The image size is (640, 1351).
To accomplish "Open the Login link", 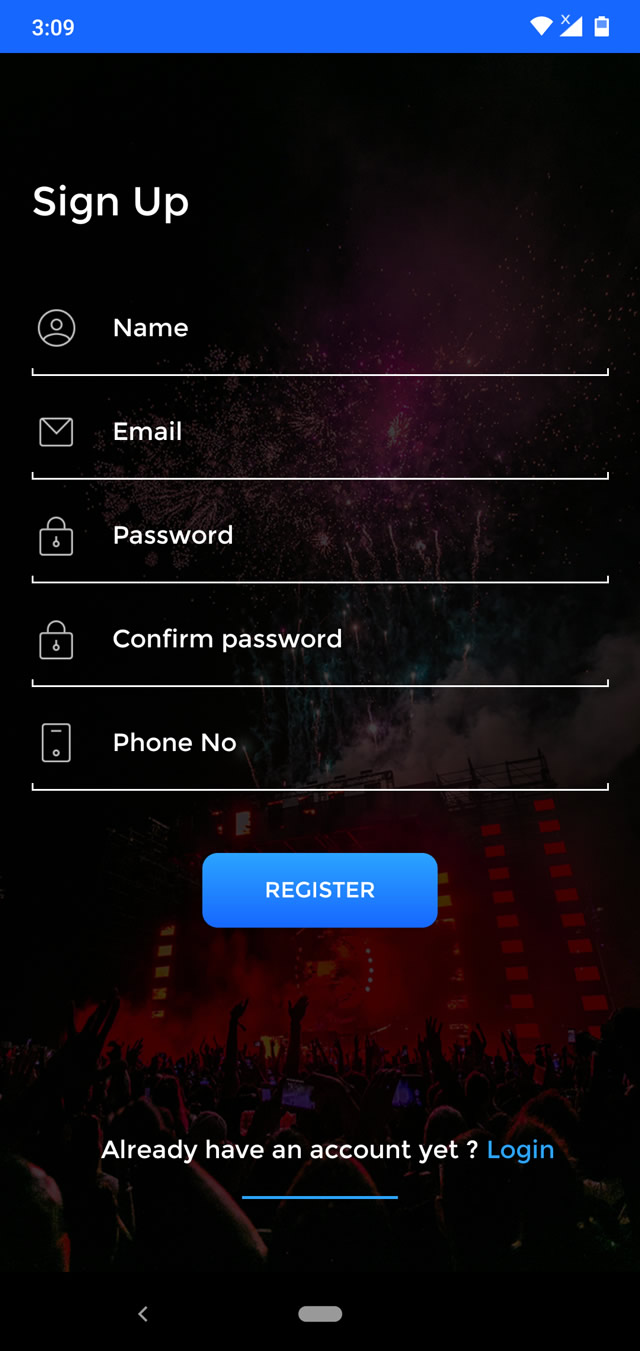I will pyautogui.click(x=520, y=1150).
